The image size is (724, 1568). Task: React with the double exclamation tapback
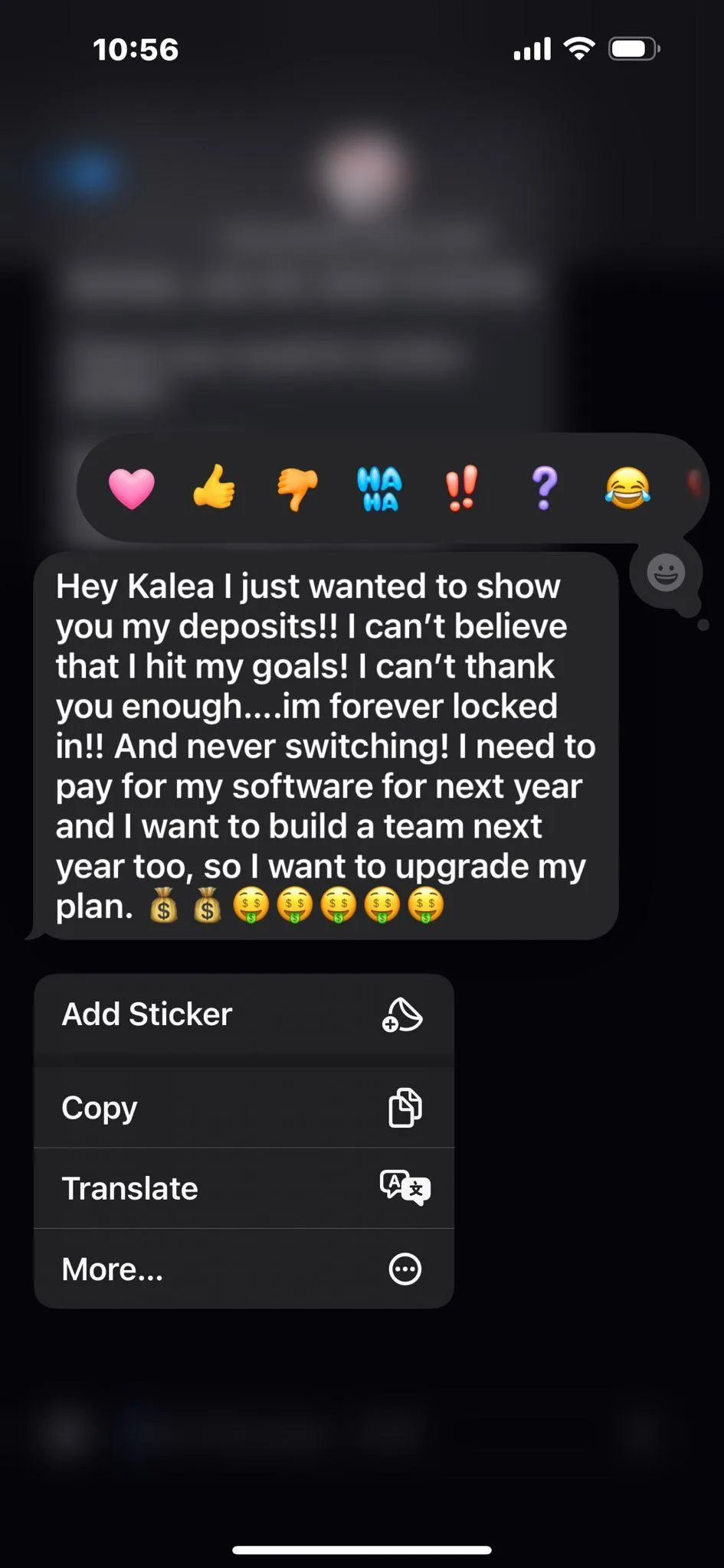tap(462, 488)
